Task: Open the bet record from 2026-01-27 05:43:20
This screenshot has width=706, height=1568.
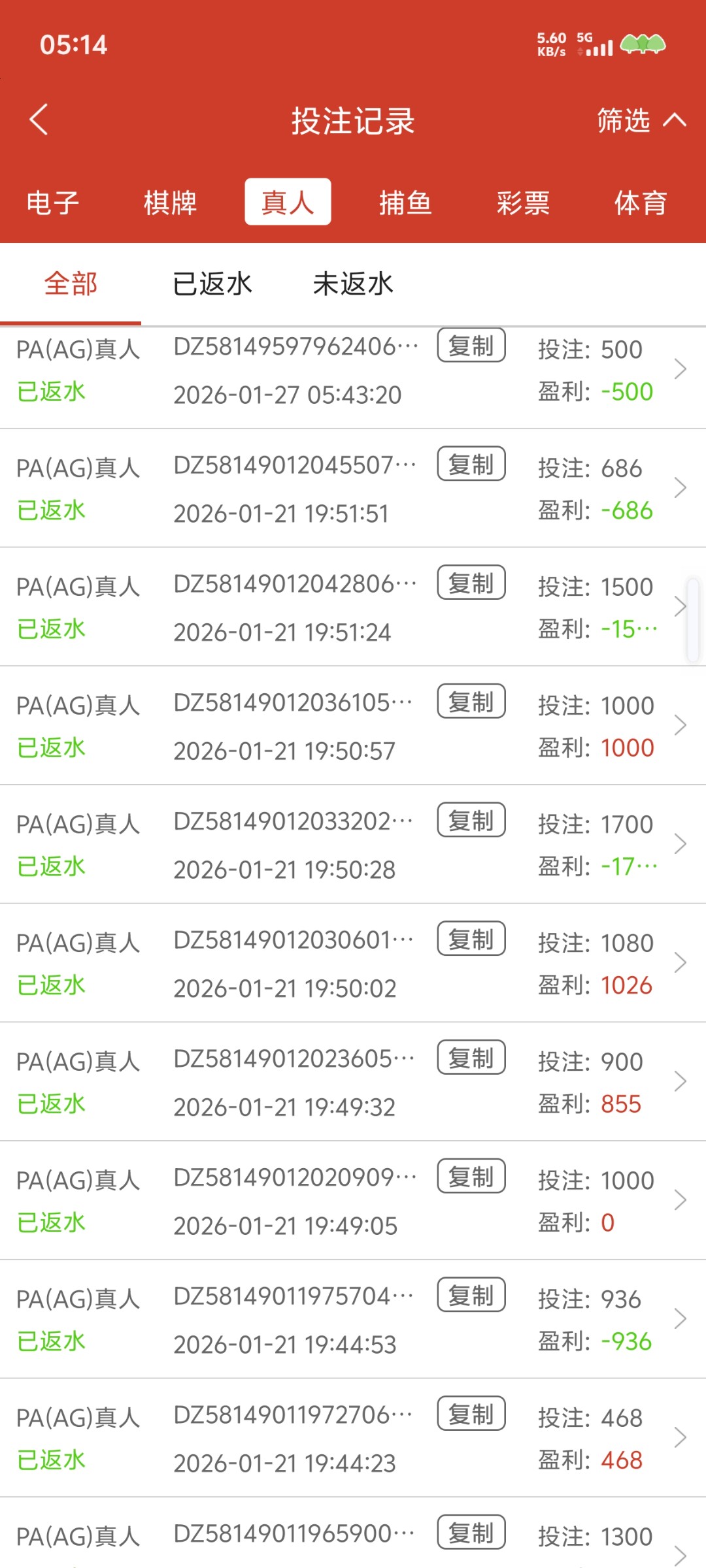Action: 680,370
